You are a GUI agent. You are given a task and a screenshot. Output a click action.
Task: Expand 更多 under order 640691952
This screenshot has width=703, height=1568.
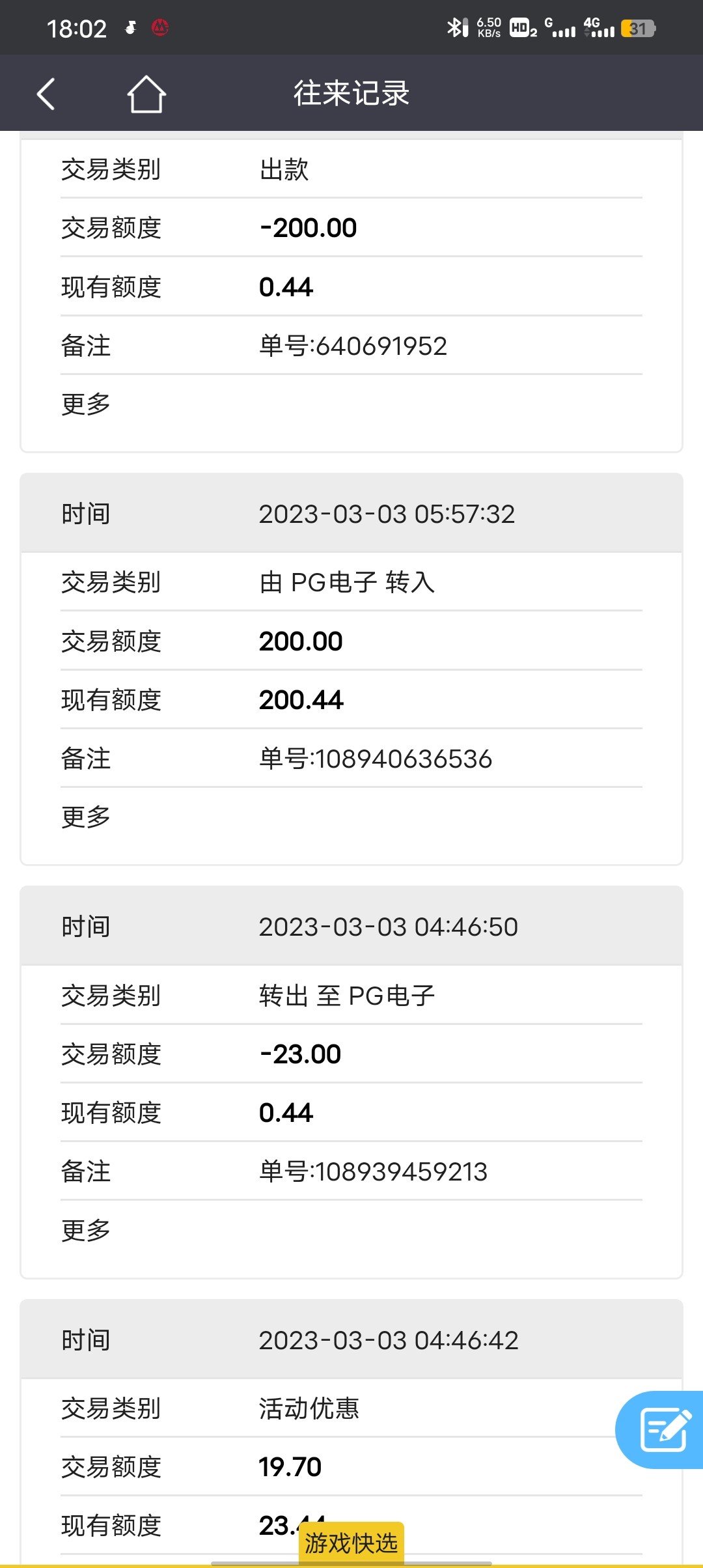pos(86,404)
